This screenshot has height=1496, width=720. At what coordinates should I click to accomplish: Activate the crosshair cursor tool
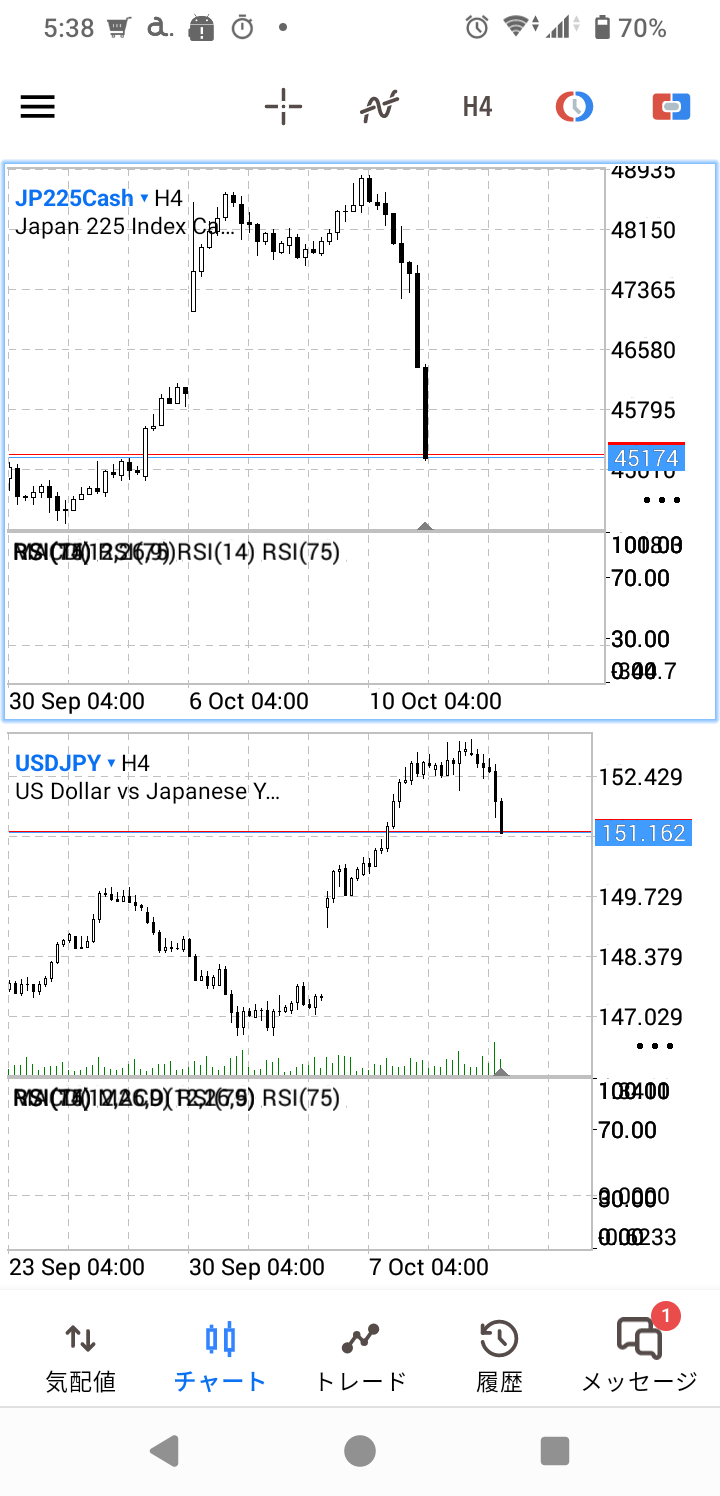point(283,106)
